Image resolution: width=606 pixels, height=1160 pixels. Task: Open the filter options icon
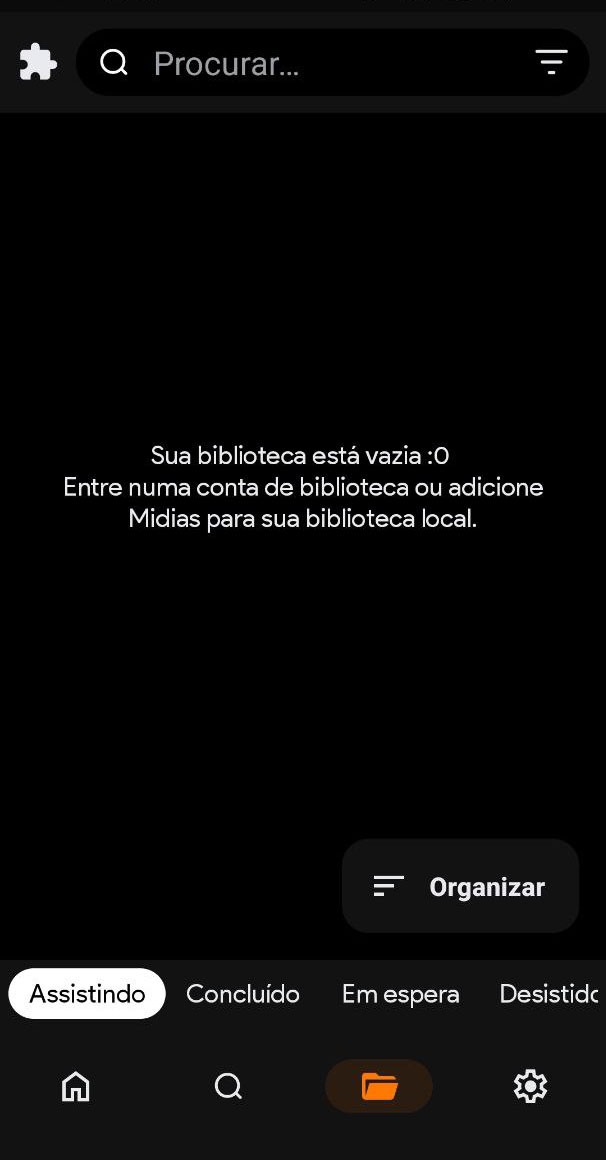click(x=550, y=63)
